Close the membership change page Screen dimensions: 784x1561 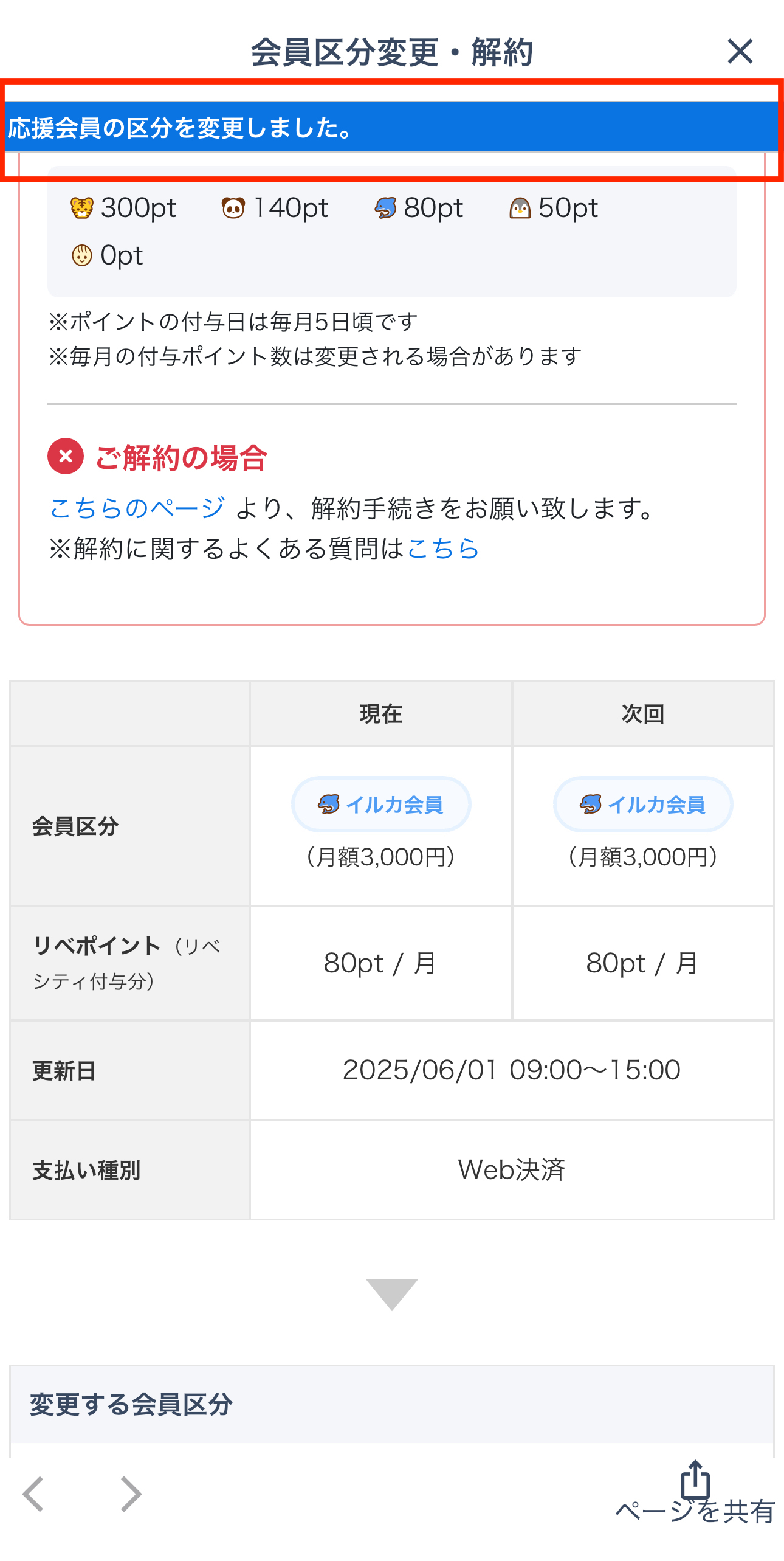tap(740, 51)
